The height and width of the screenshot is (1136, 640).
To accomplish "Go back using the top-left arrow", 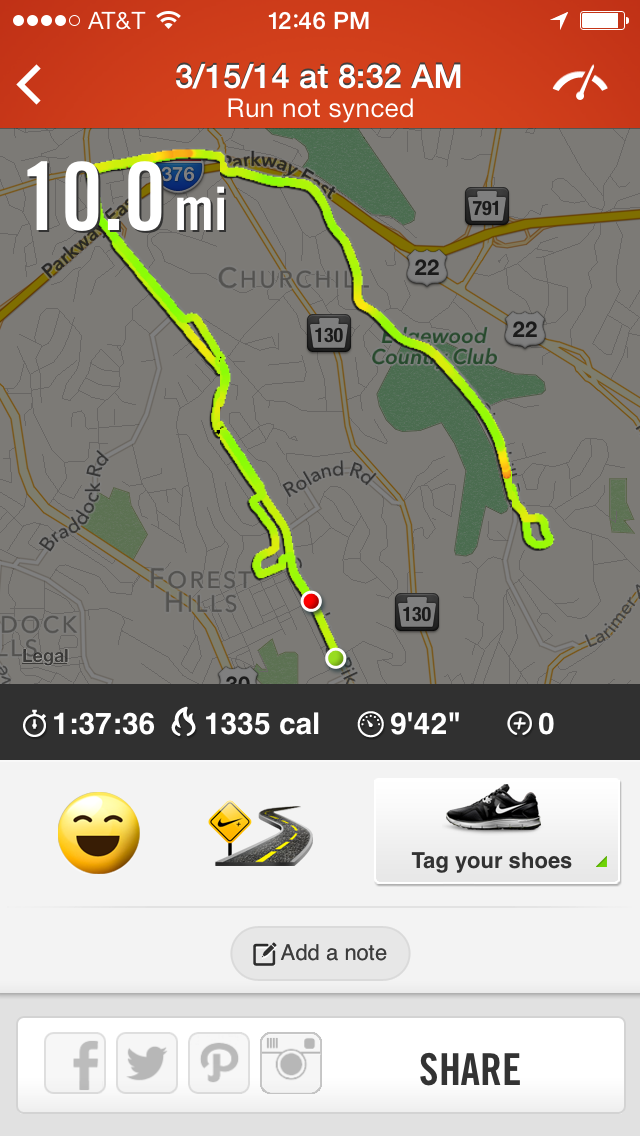I will point(30,85).
